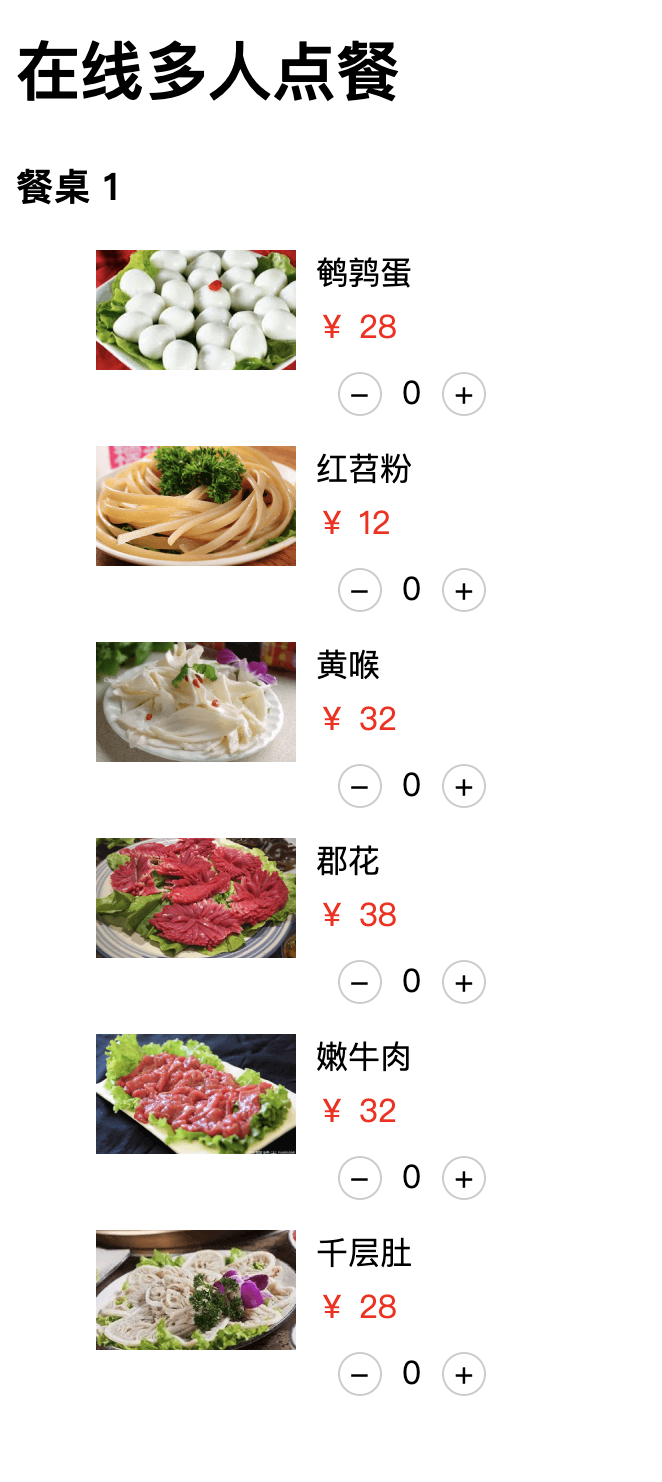This screenshot has height=1482, width=662.
Task: Increase quantity of 郡花
Action: 463,983
